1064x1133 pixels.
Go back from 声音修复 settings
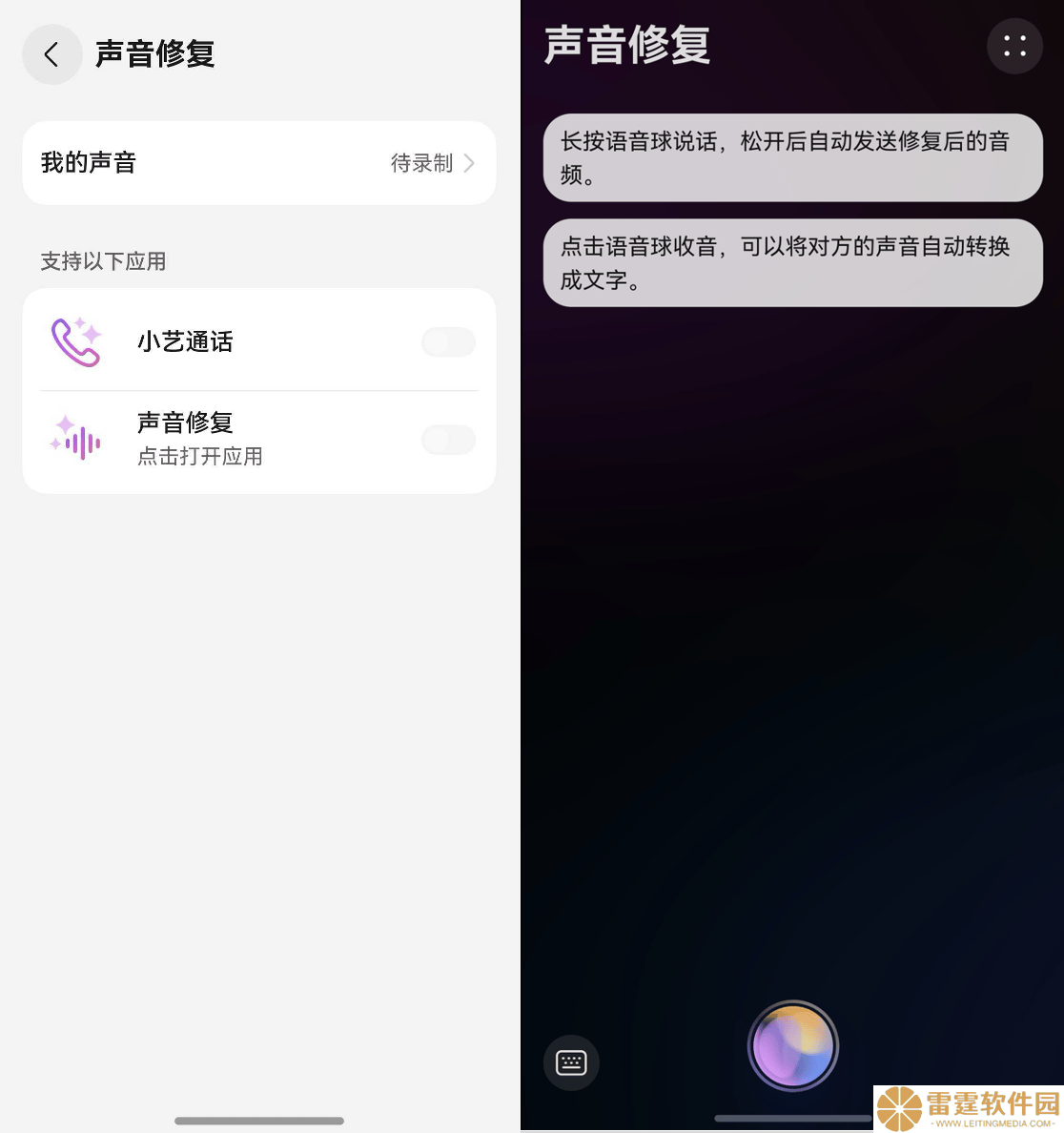[51, 54]
